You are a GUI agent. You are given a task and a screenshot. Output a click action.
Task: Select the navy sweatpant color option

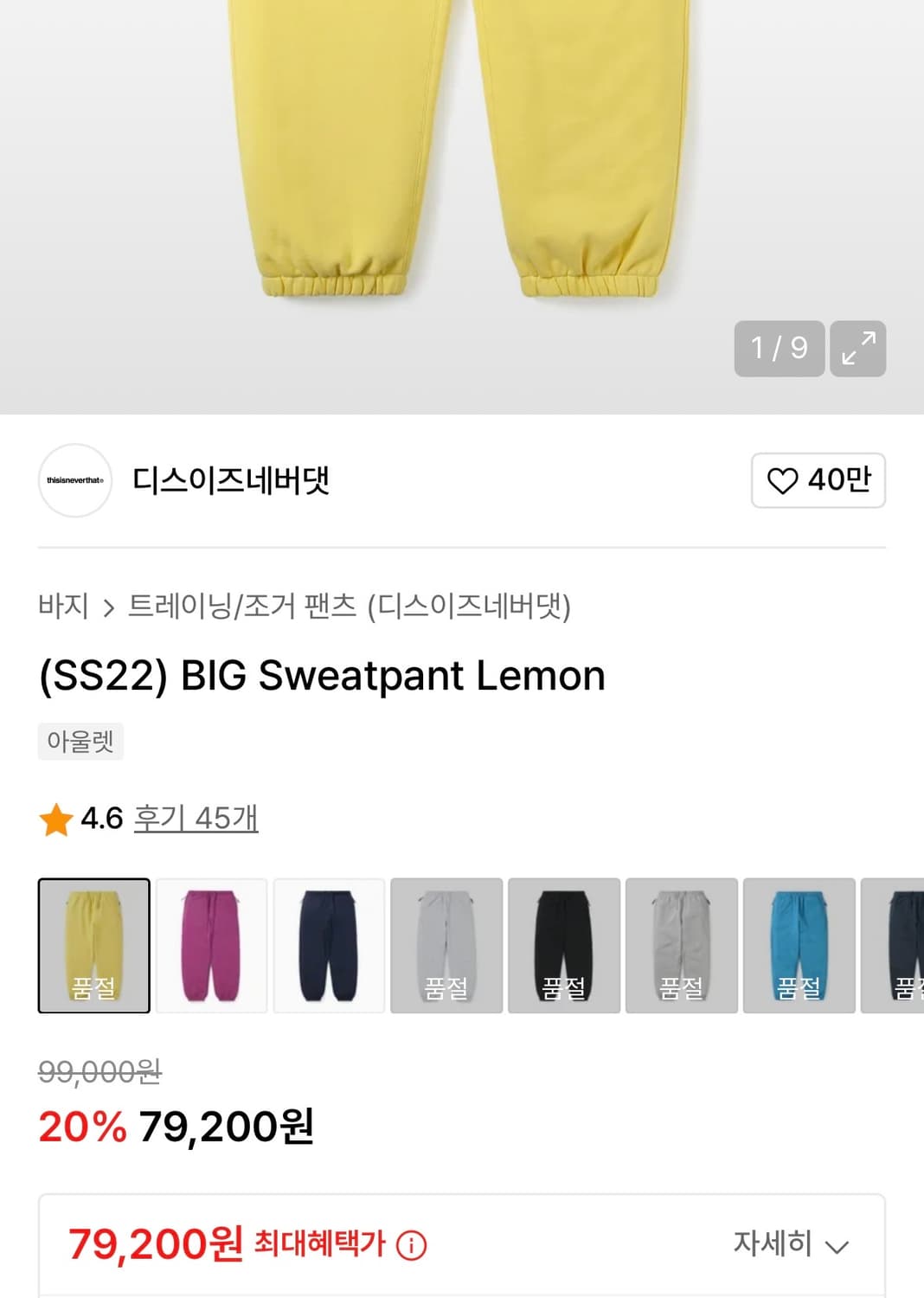click(x=330, y=945)
